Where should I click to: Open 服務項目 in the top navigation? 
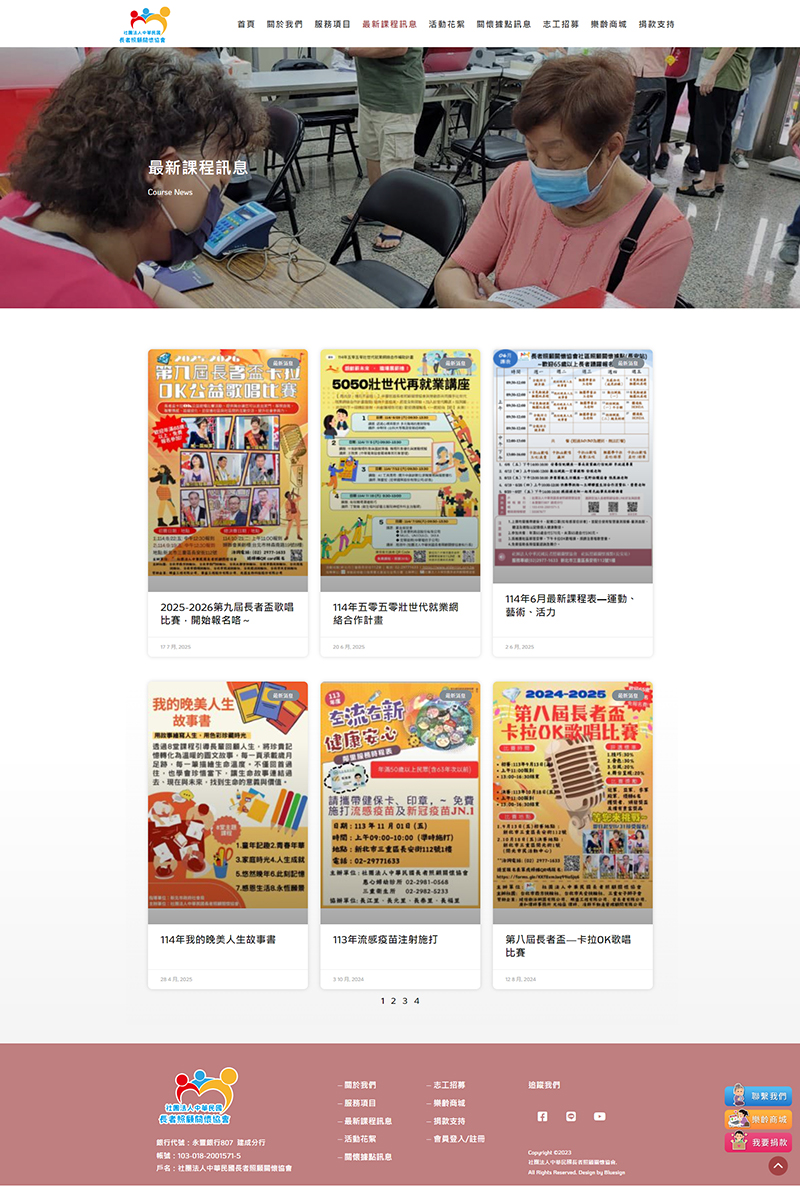(x=332, y=24)
